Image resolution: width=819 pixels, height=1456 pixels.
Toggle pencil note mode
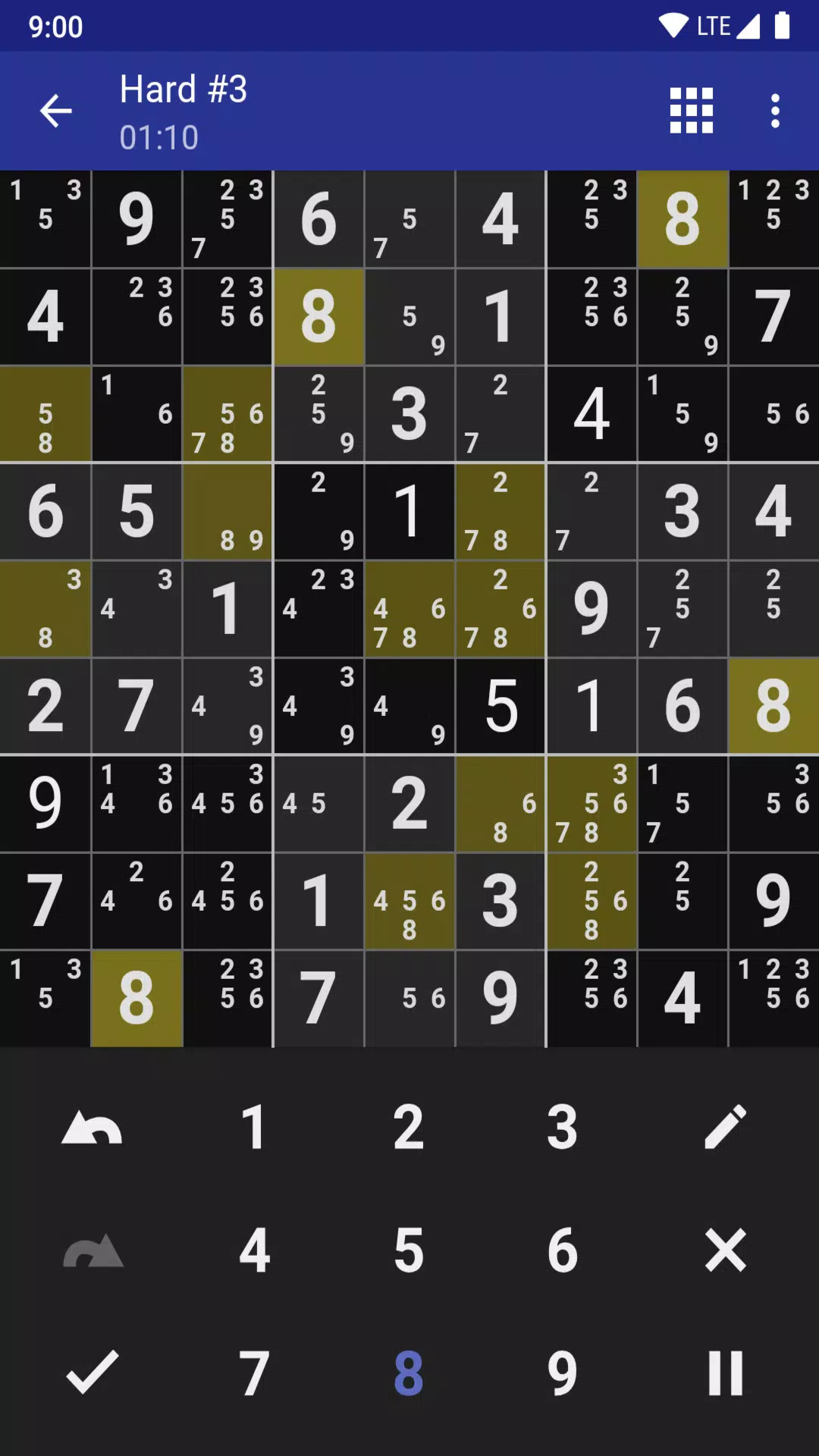pyautogui.click(x=725, y=1127)
